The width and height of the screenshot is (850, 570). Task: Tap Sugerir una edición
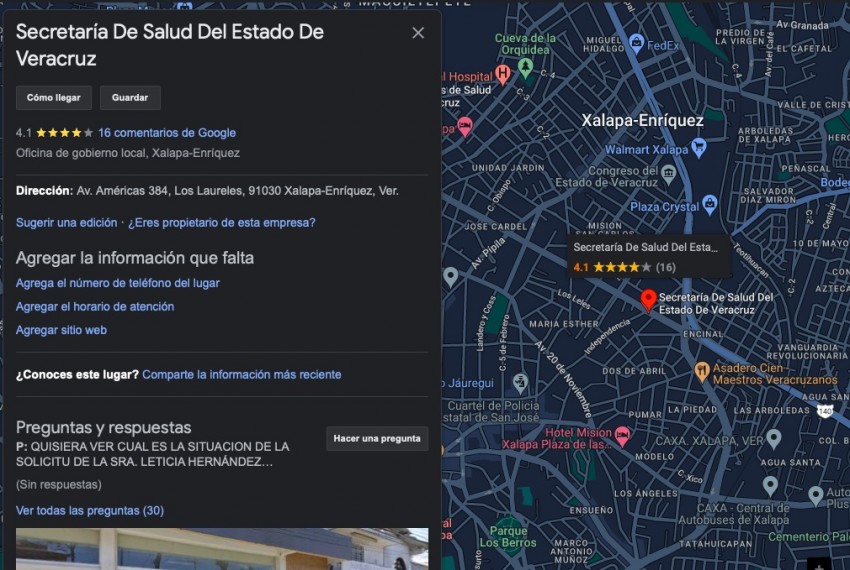click(x=66, y=223)
